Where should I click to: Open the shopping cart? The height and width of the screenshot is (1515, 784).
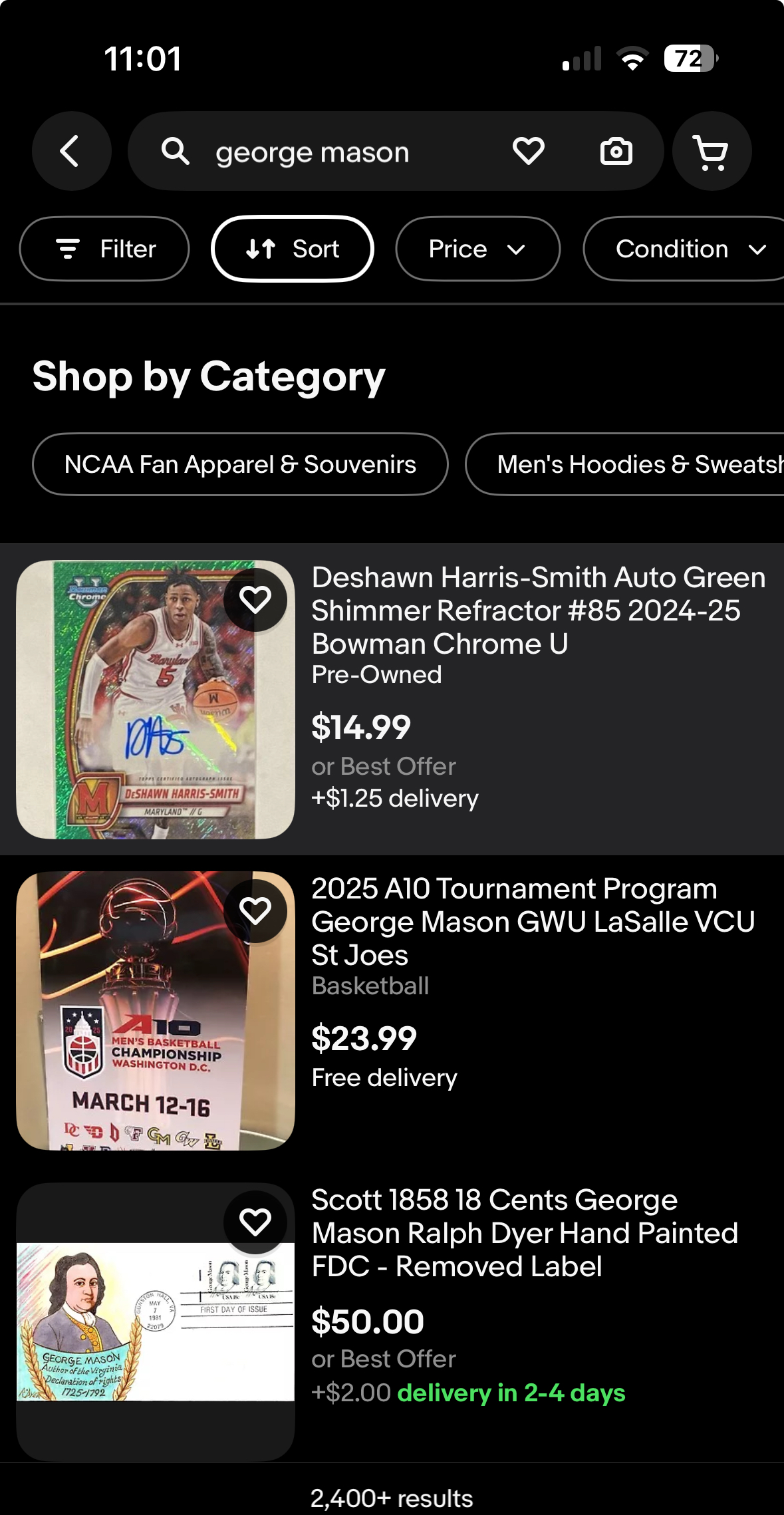pos(712,152)
